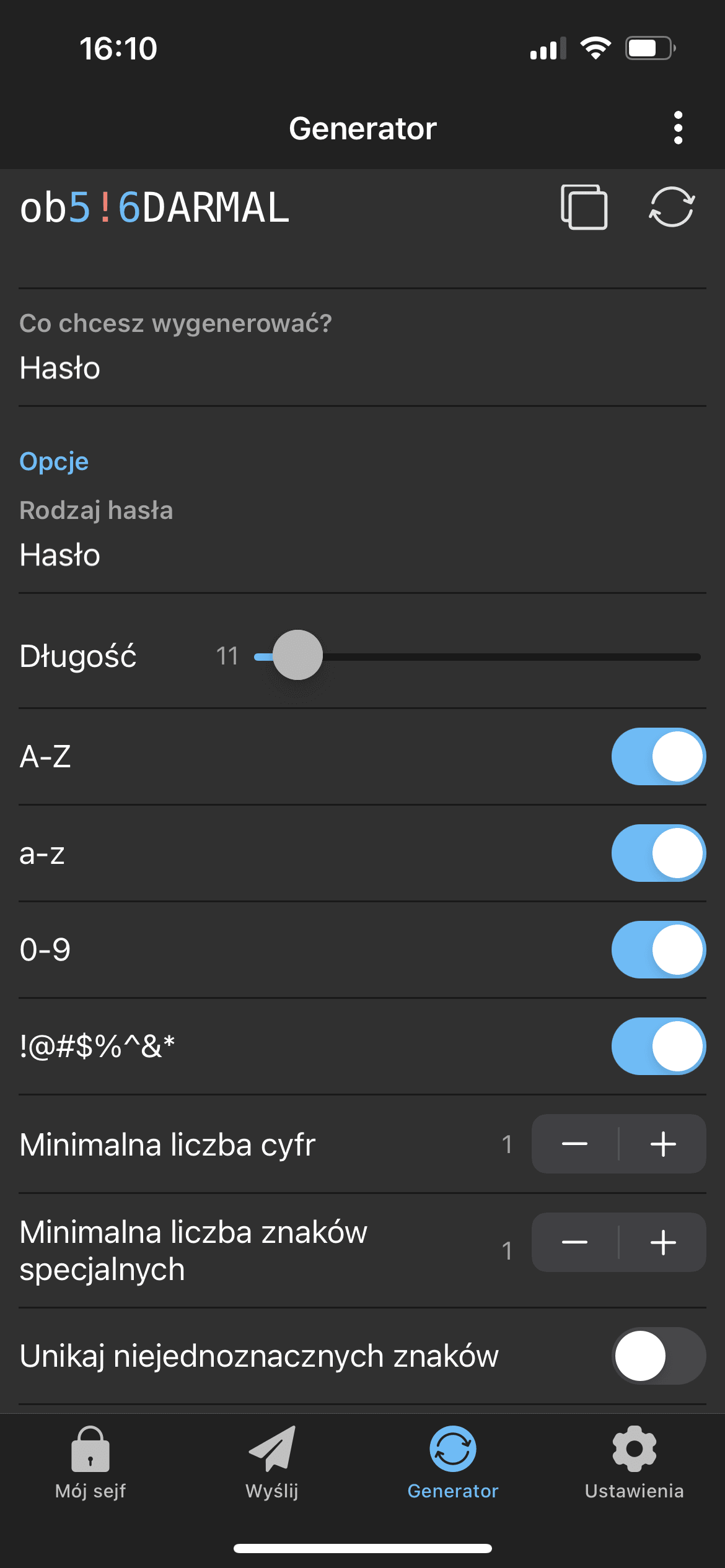Viewport: 725px width, 1568px height.
Task: Increase Minimalna liczba cyfr with plus
Action: (663, 1144)
